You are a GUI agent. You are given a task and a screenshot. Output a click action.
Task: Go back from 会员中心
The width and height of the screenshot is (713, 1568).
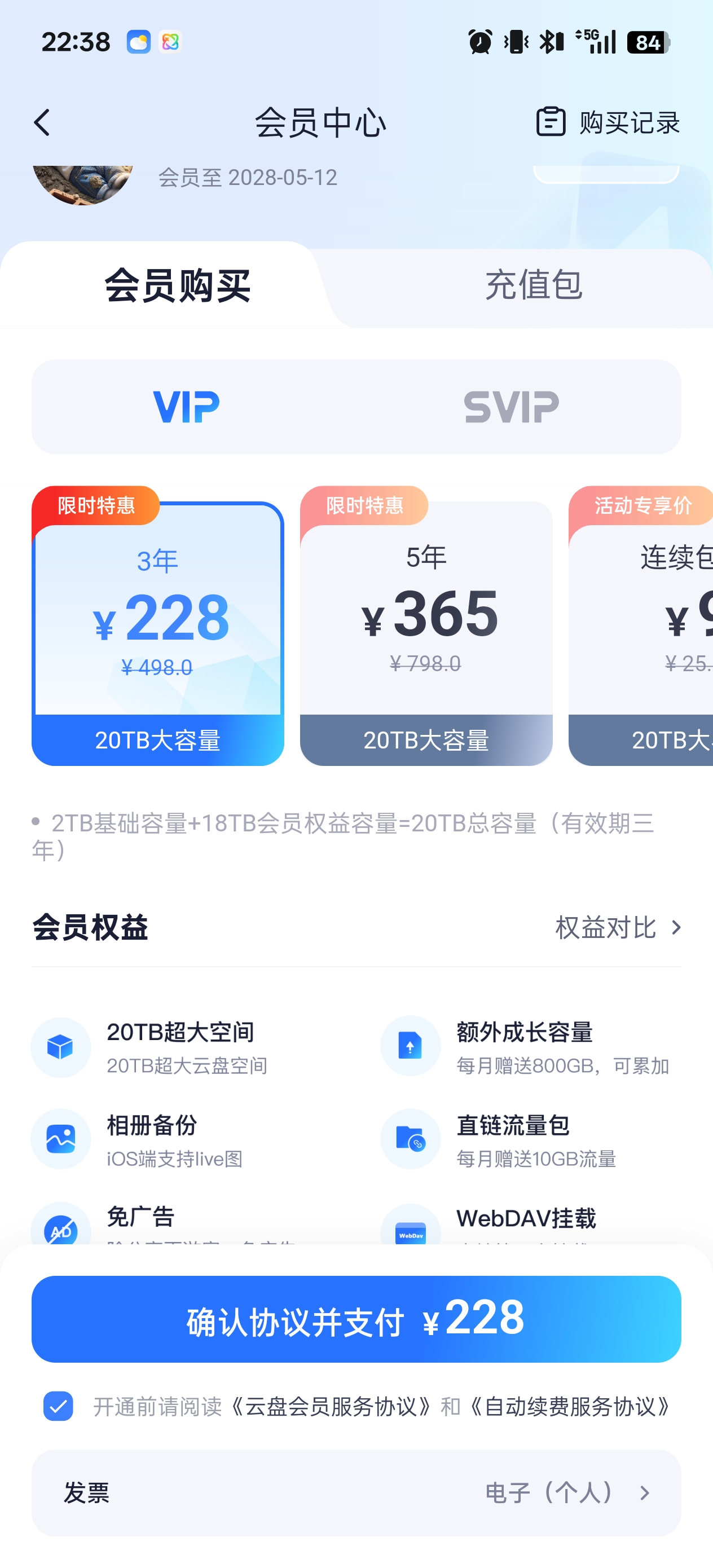click(x=41, y=123)
